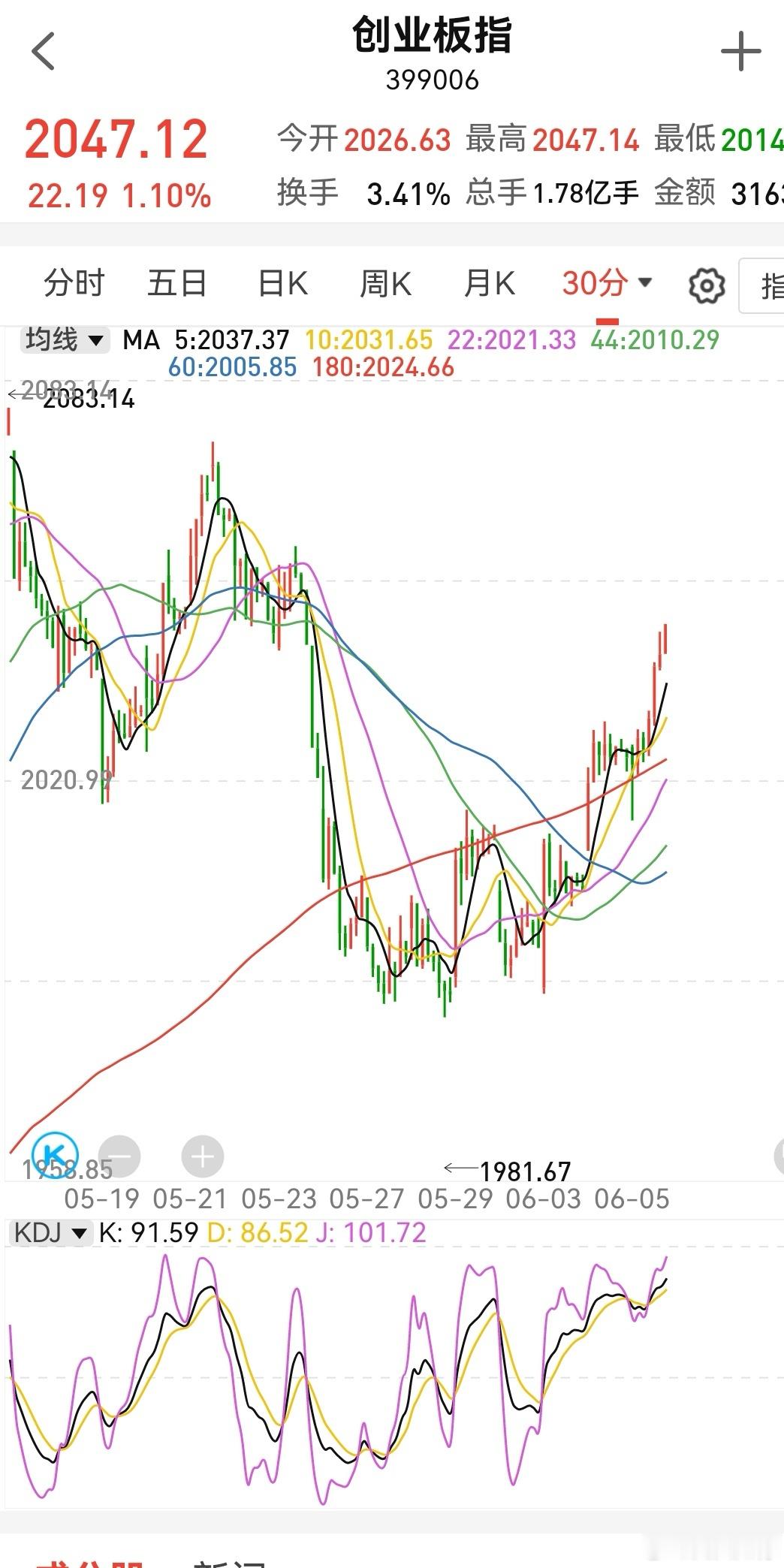Image resolution: width=784 pixels, height=1568 pixels.
Task: Open the 30分 period dropdown
Action: pos(607,284)
